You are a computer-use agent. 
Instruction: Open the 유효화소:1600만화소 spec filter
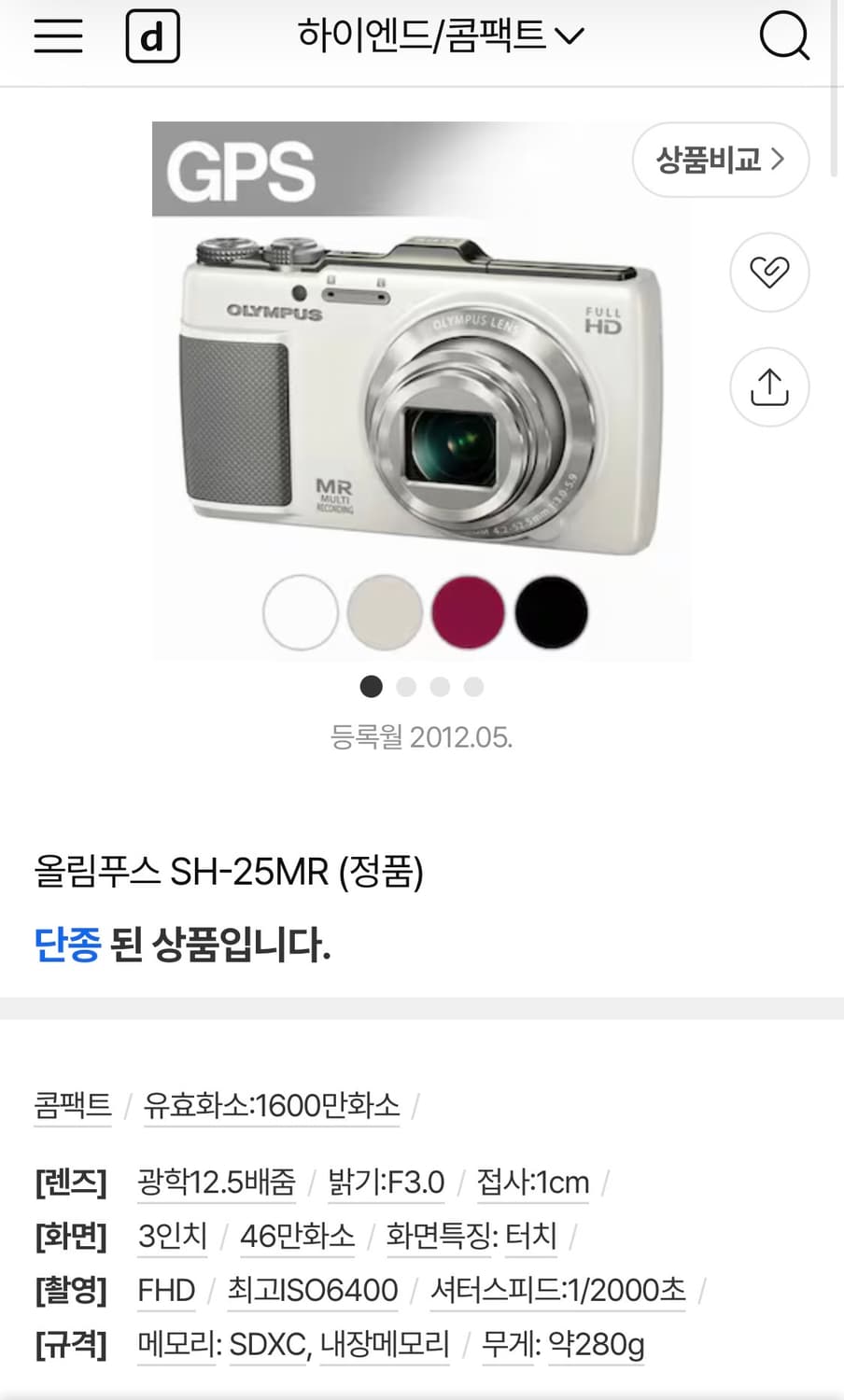point(272,1105)
